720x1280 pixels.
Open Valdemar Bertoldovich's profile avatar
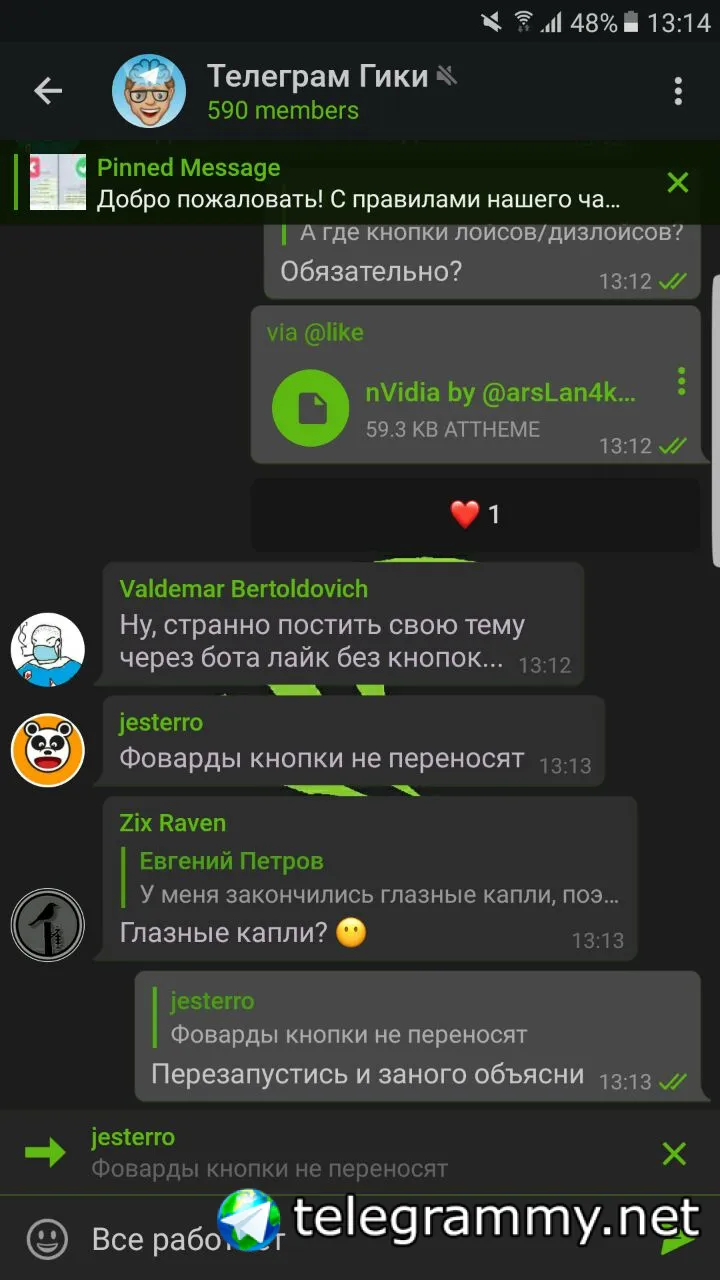48,649
